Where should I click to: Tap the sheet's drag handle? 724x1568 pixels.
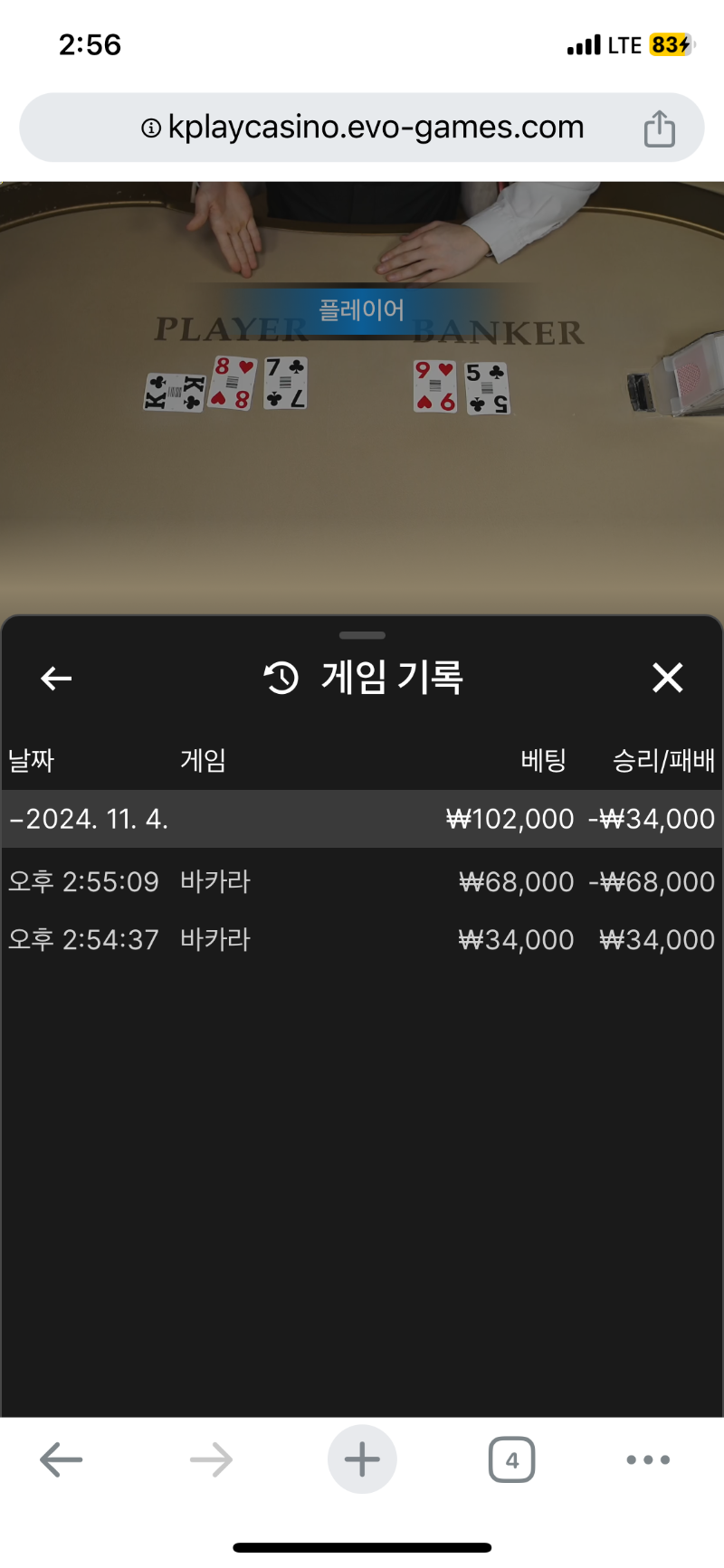click(362, 635)
